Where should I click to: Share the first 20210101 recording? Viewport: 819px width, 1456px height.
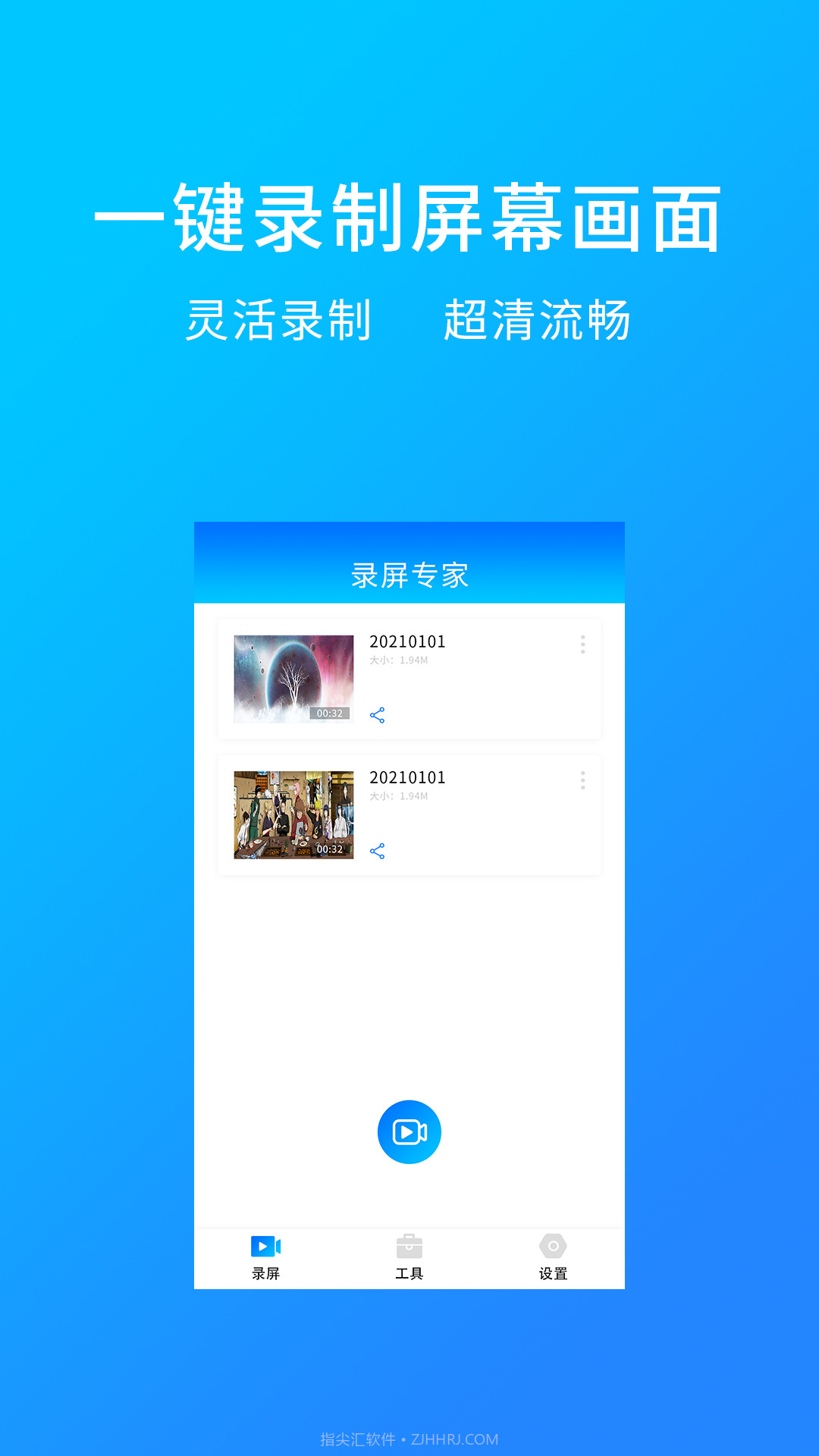pyautogui.click(x=377, y=714)
